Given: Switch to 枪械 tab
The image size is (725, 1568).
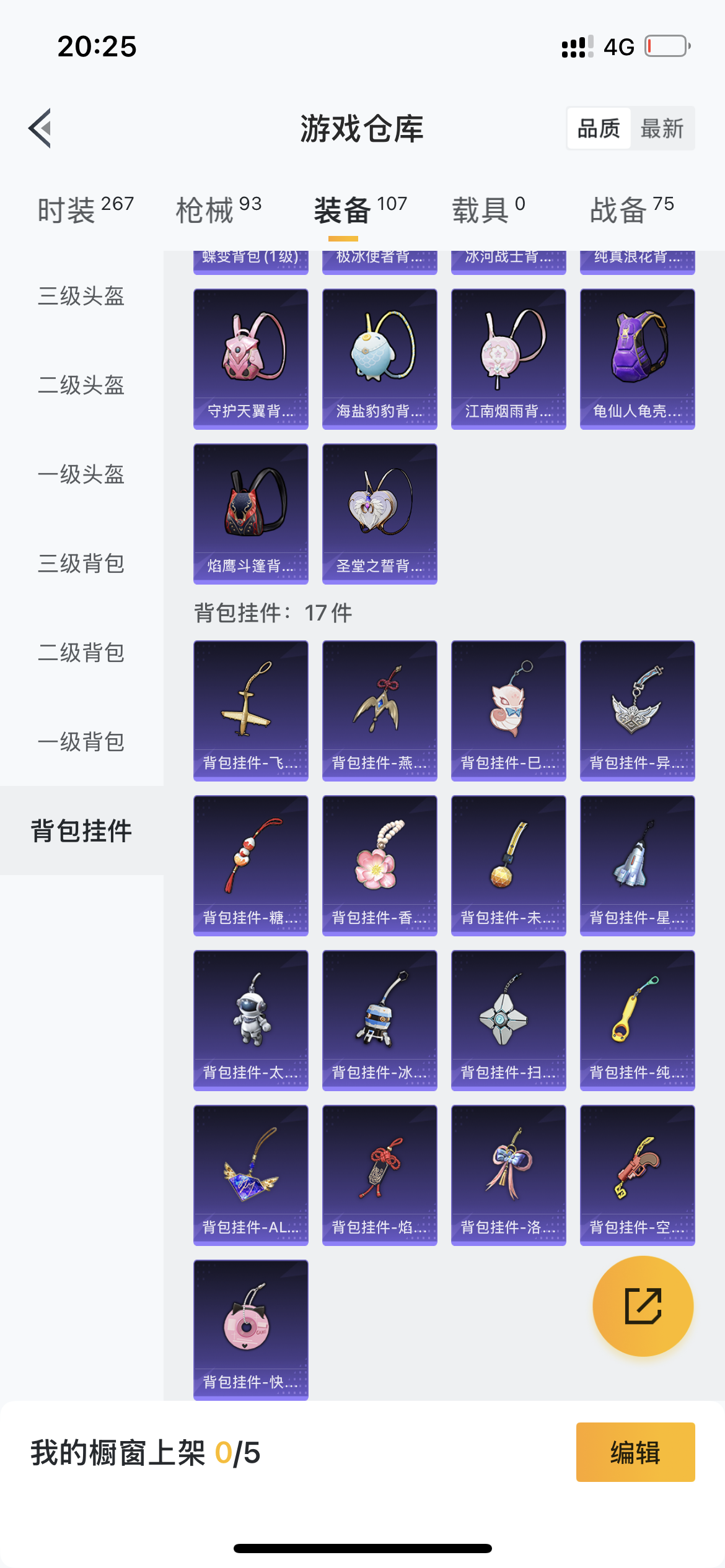Looking at the screenshot, I should [218, 209].
